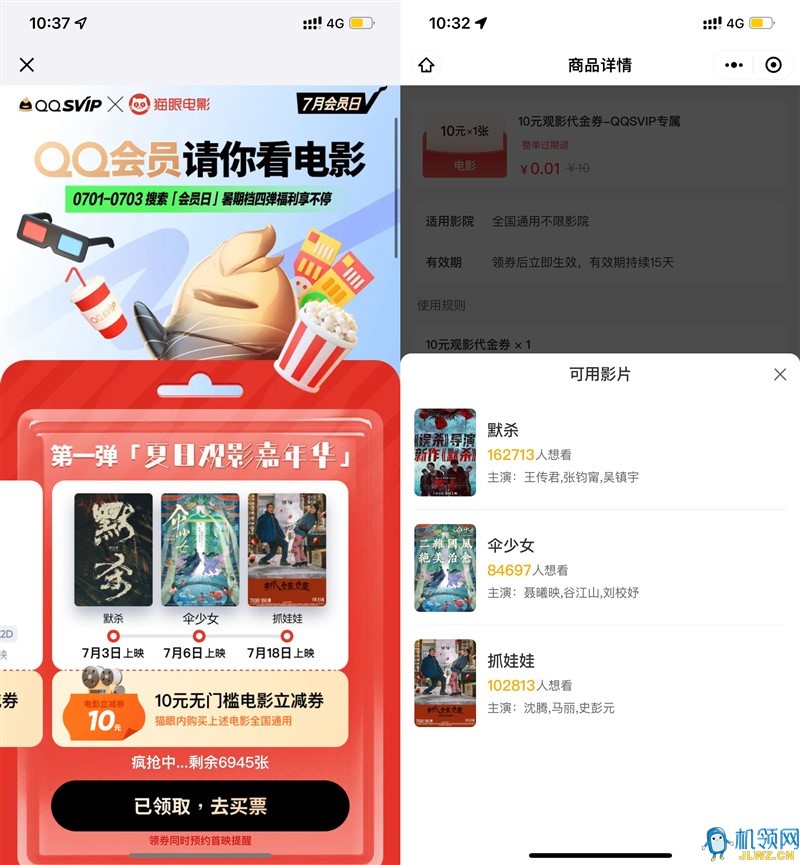Exit the mini program via circle icon
This screenshot has width=800, height=865.
tap(773, 65)
